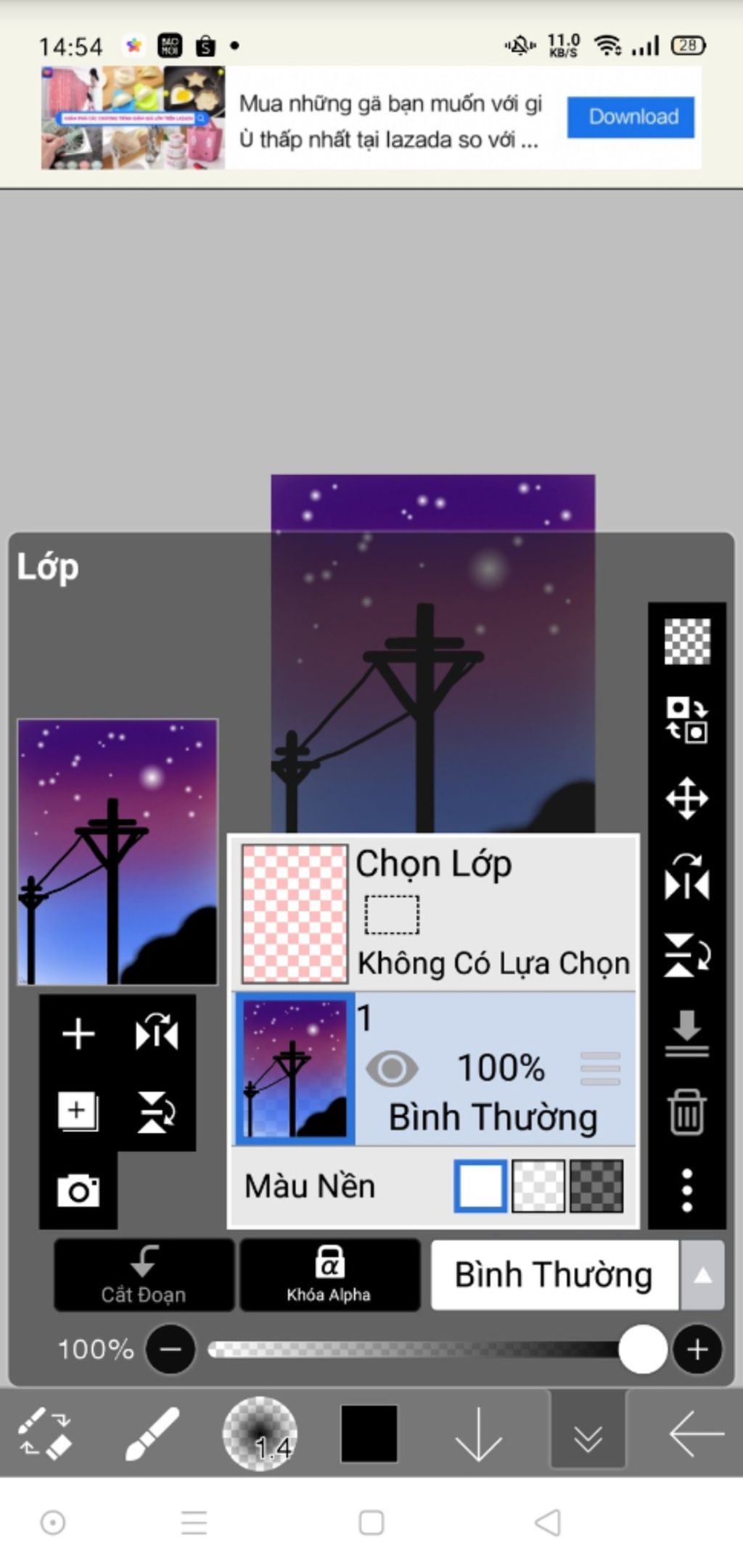Add a new layer with the plus icon

tap(78, 1033)
